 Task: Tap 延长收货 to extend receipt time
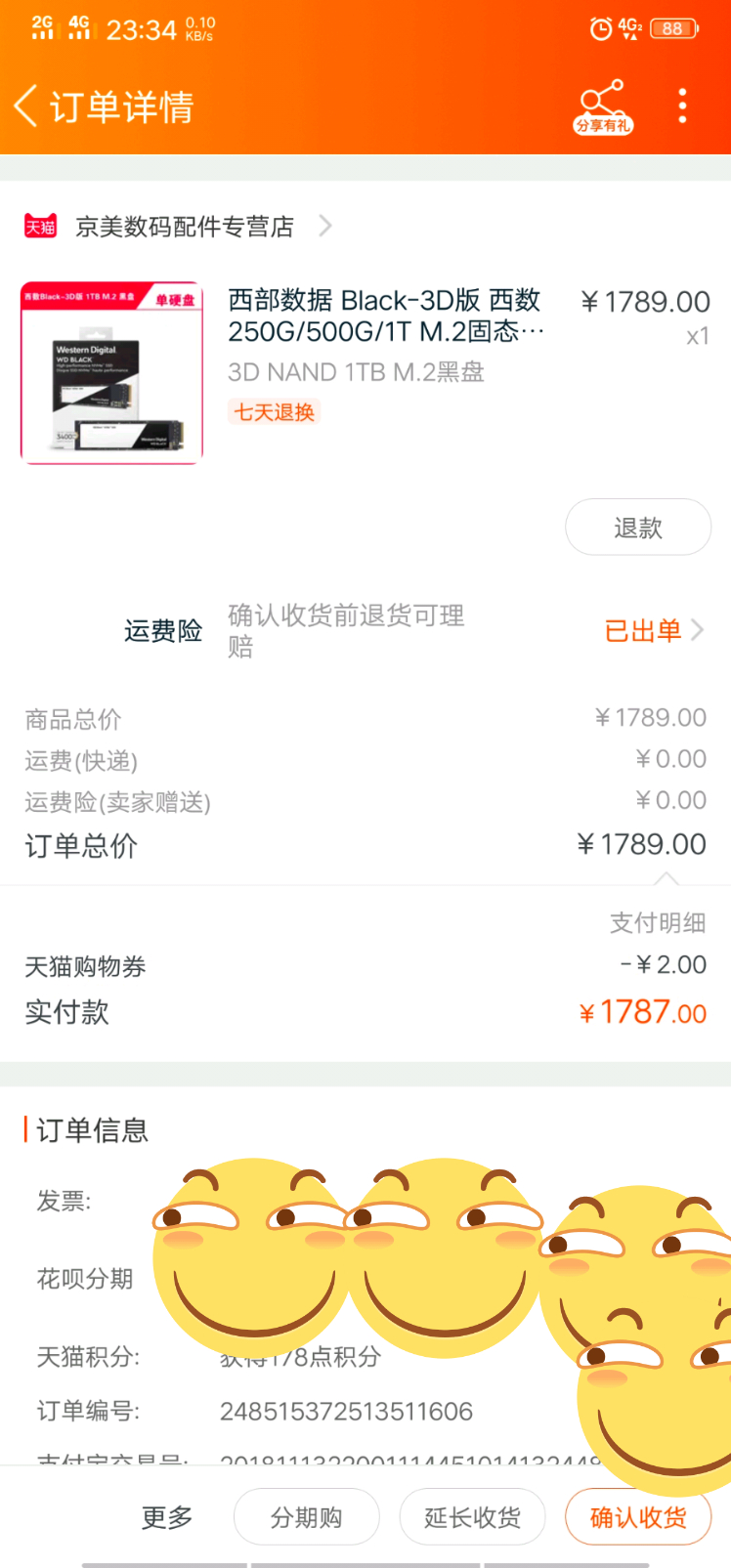coord(472,1517)
